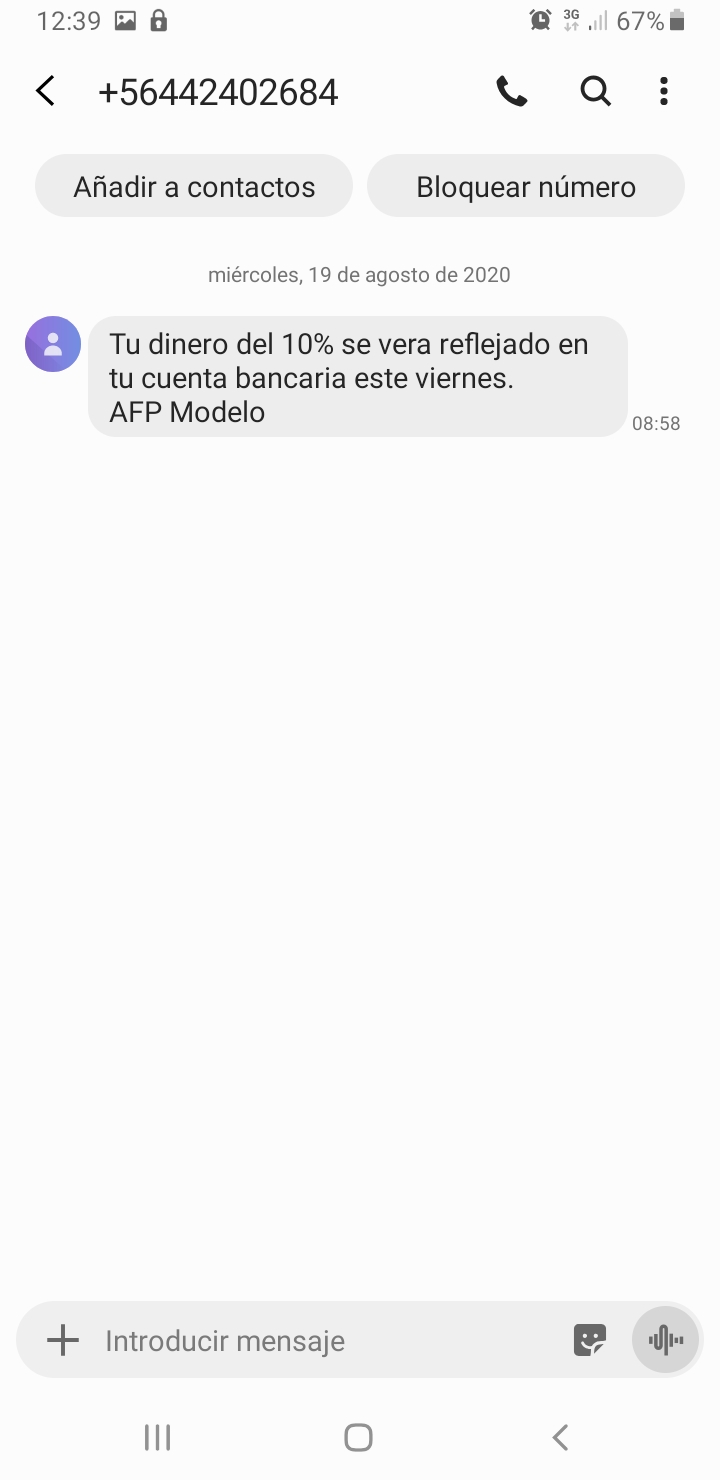The height and width of the screenshot is (1480, 720).
Task: Search within this conversation
Action: tap(595, 92)
